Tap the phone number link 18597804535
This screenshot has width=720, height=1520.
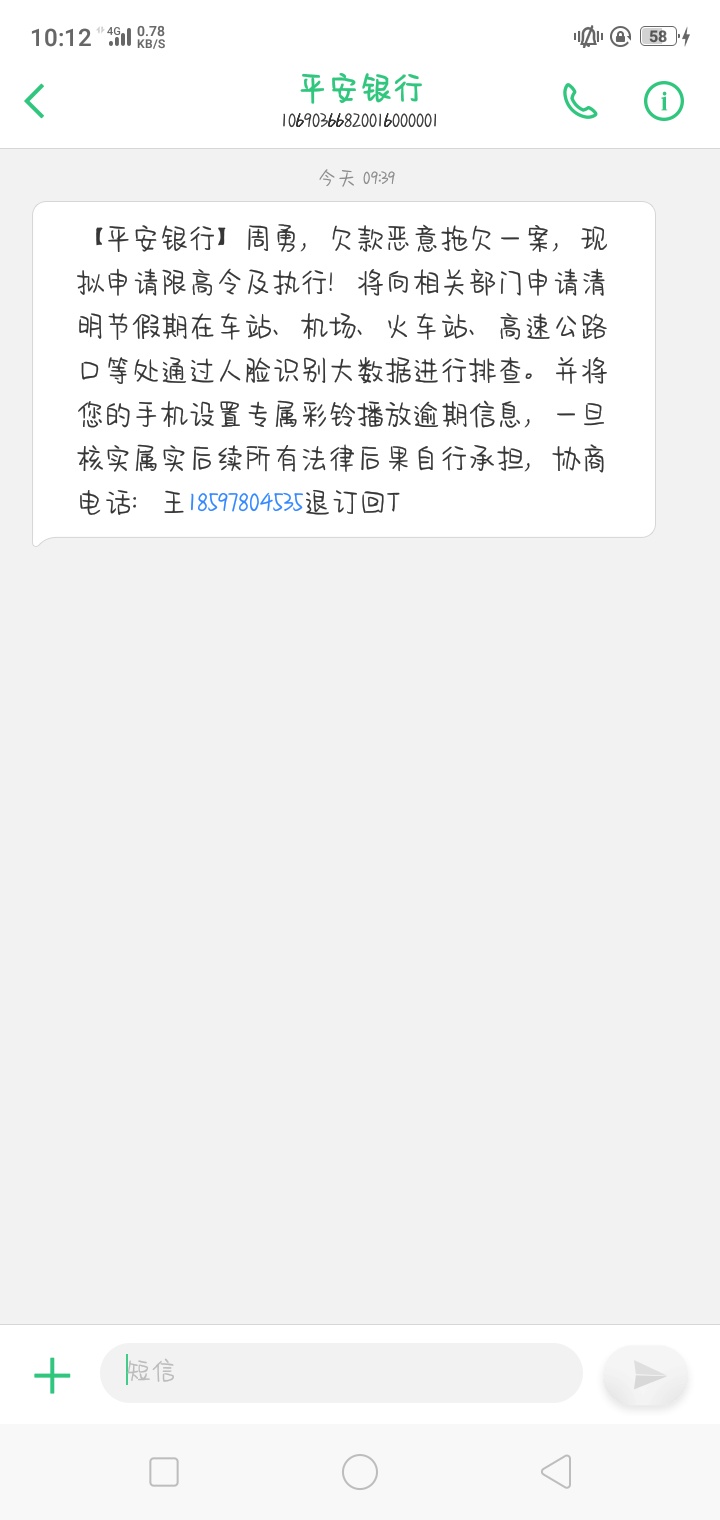click(x=245, y=503)
